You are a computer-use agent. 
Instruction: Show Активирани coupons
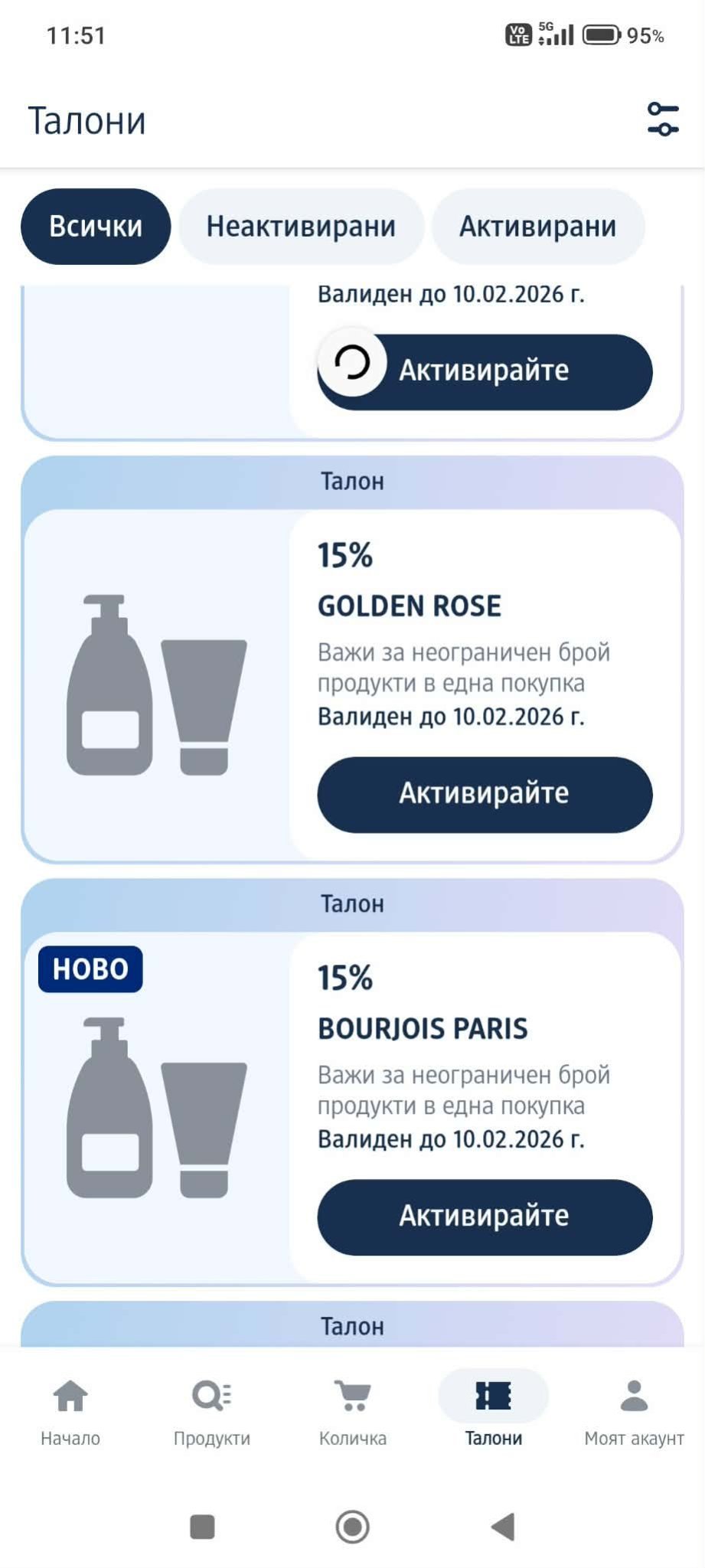[x=538, y=227]
